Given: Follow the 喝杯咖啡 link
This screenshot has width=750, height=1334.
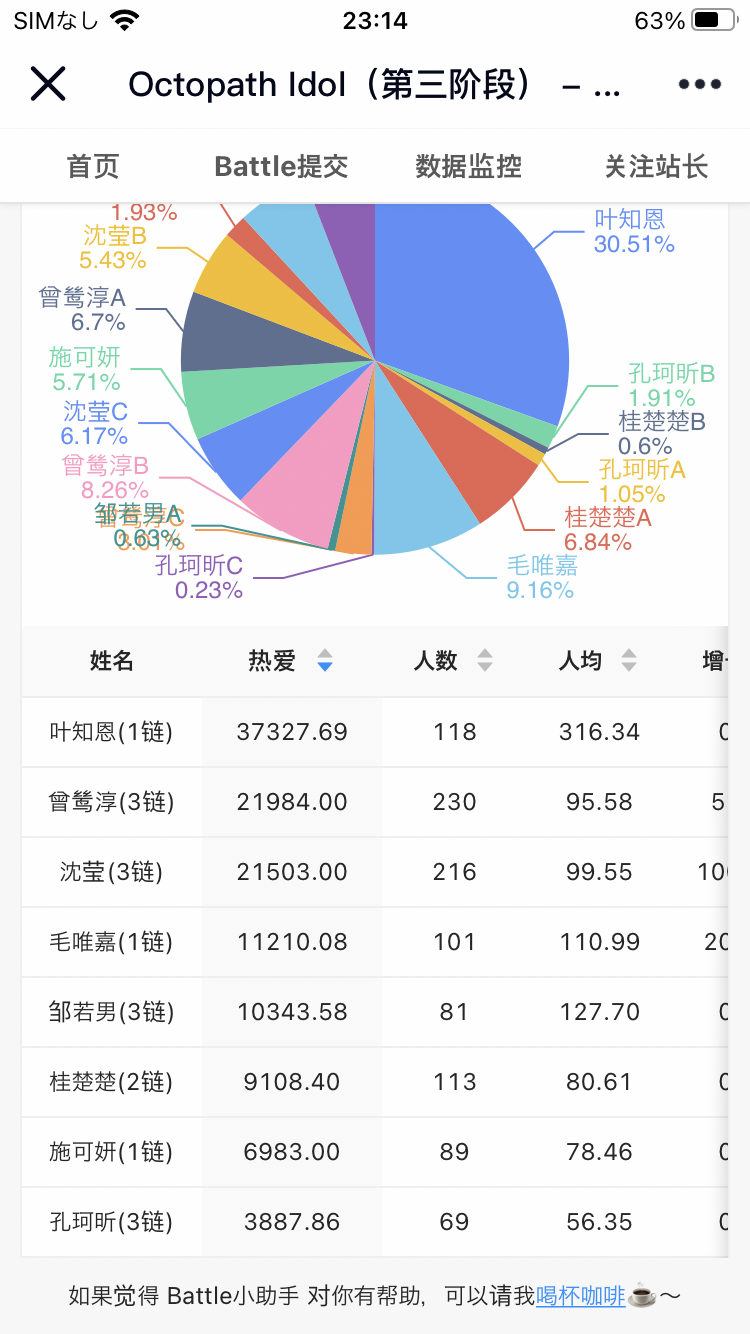Looking at the screenshot, I should click(x=581, y=1297).
